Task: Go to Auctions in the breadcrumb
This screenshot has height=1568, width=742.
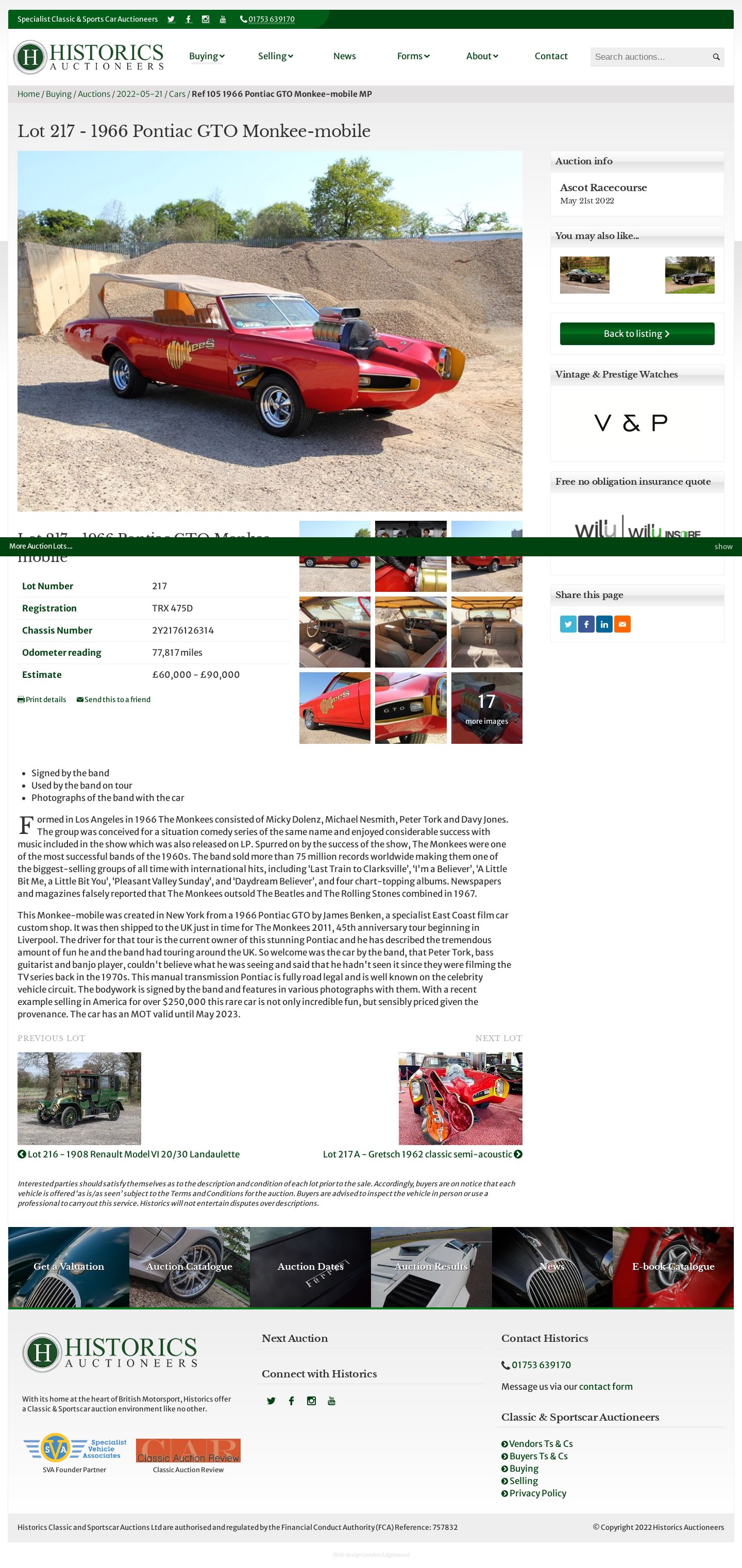Action: click(x=94, y=94)
